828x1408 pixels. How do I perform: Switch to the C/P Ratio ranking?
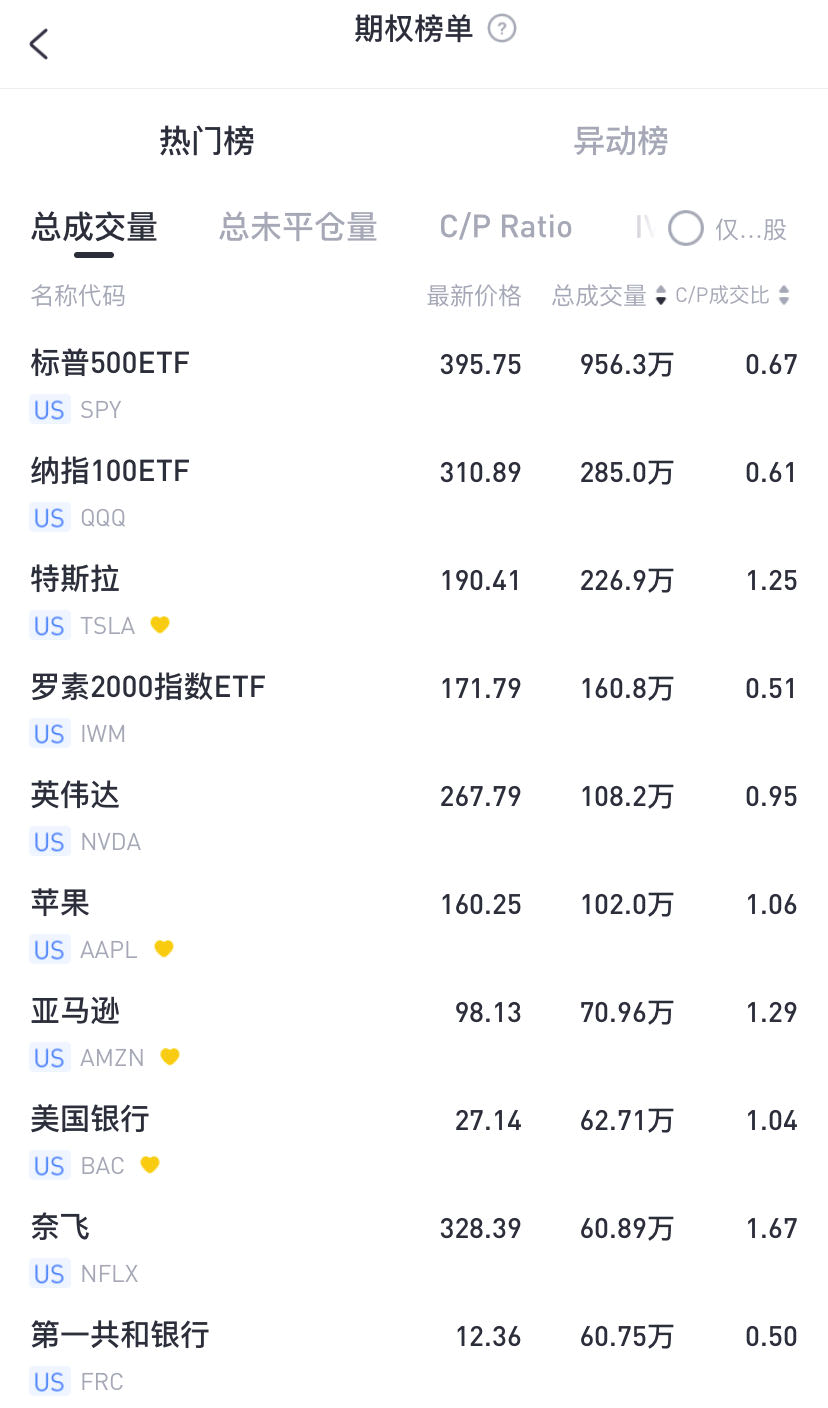[x=506, y=228]
